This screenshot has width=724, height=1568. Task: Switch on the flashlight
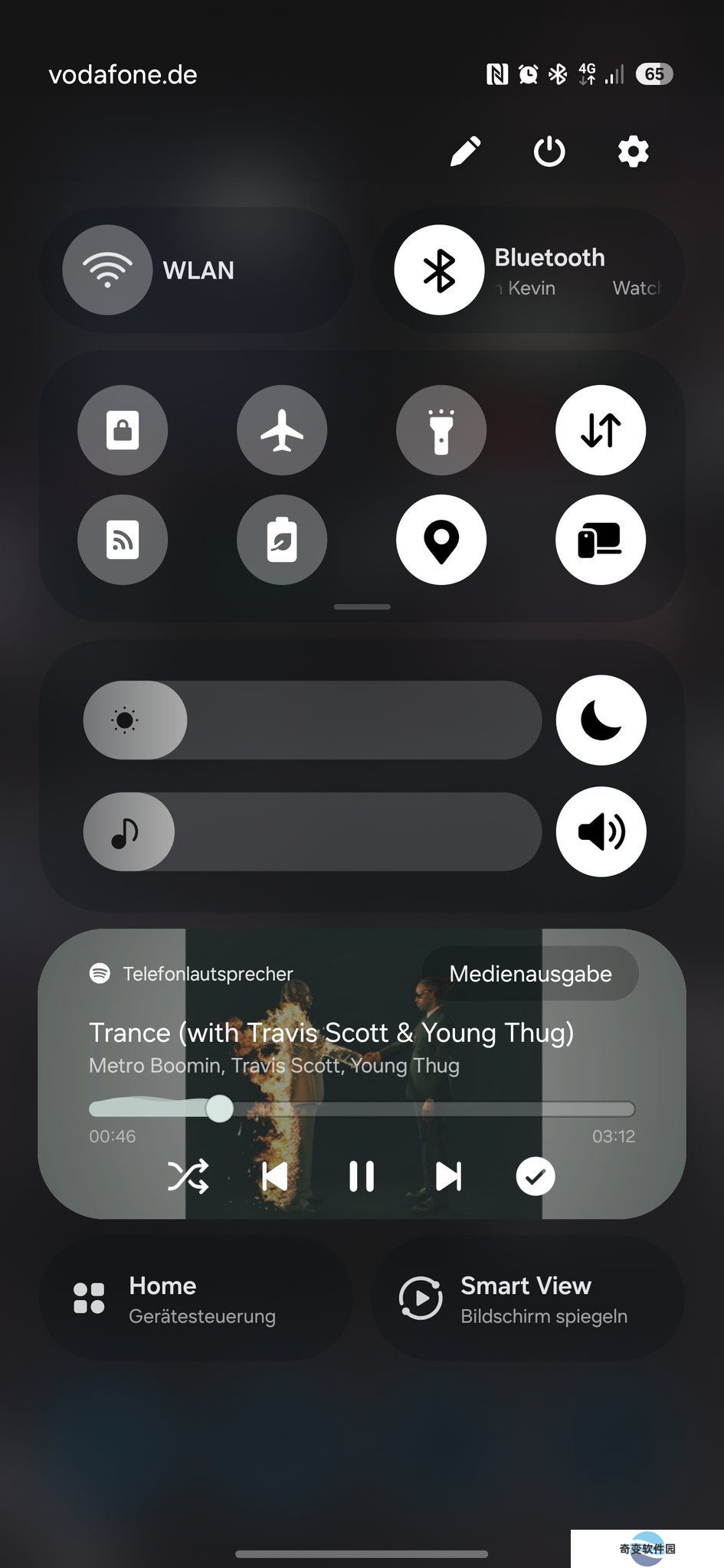point(441,430)
